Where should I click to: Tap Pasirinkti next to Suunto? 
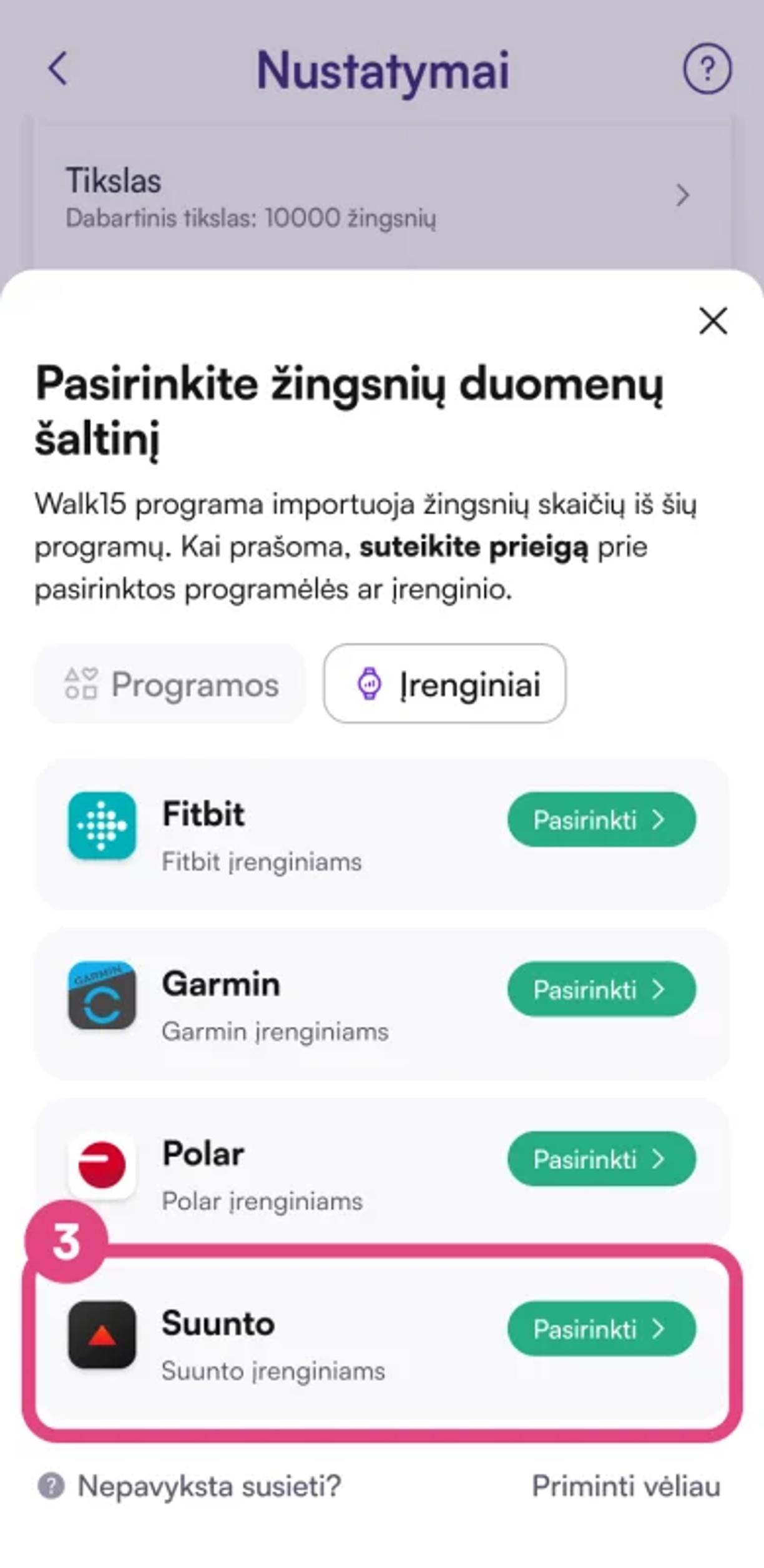point(601,1329)
